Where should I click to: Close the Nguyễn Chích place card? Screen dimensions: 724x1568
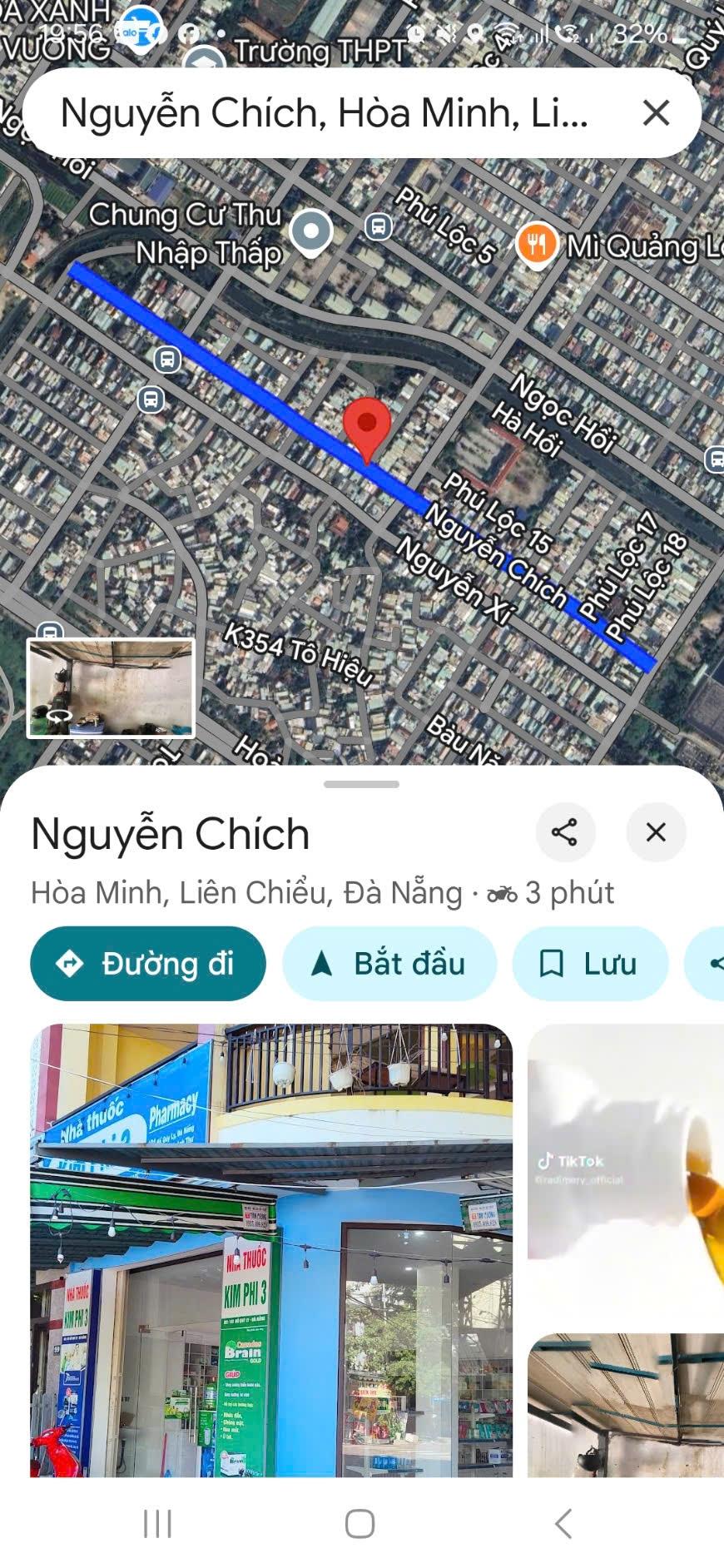(656, 831)
